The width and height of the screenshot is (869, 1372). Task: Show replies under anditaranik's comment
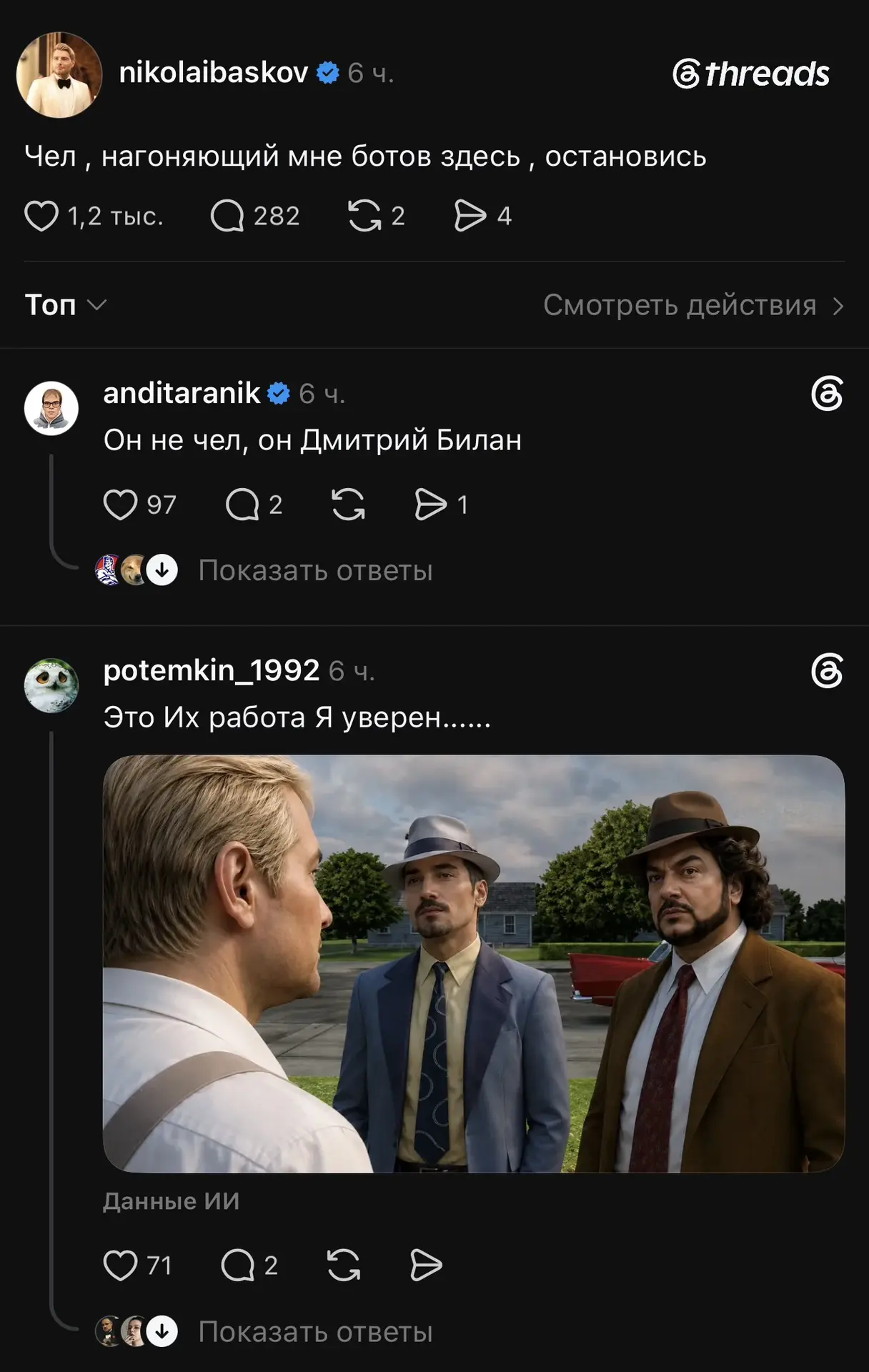315,570
